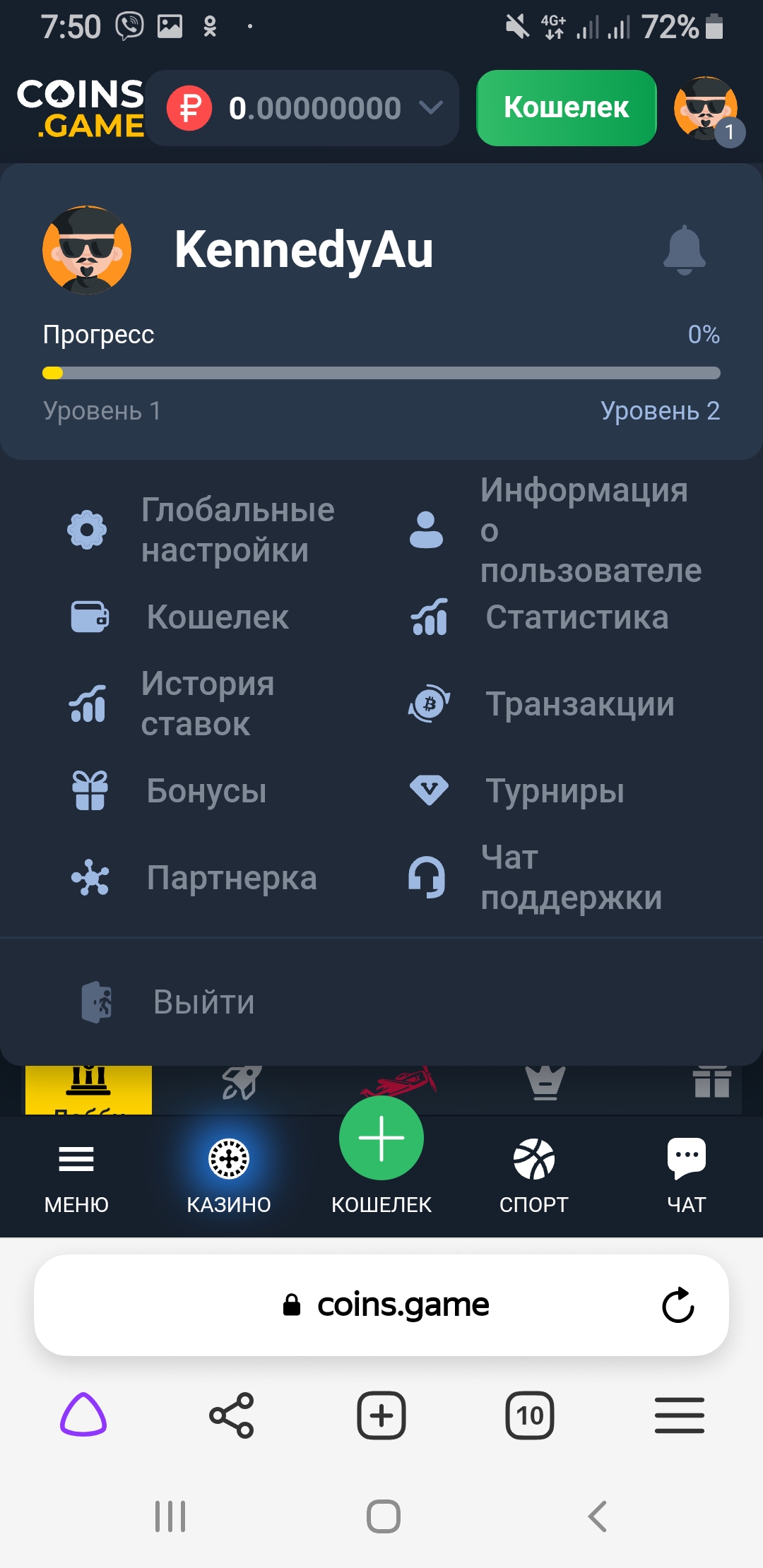
Task: Expand the ruble balance dropdown
Action: [x=430, y=108]
